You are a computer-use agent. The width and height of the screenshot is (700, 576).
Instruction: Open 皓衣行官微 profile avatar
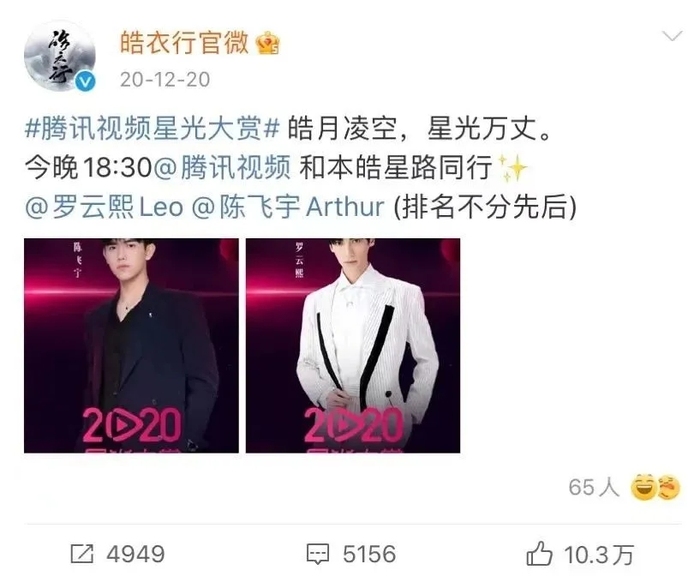pos(60,55)
